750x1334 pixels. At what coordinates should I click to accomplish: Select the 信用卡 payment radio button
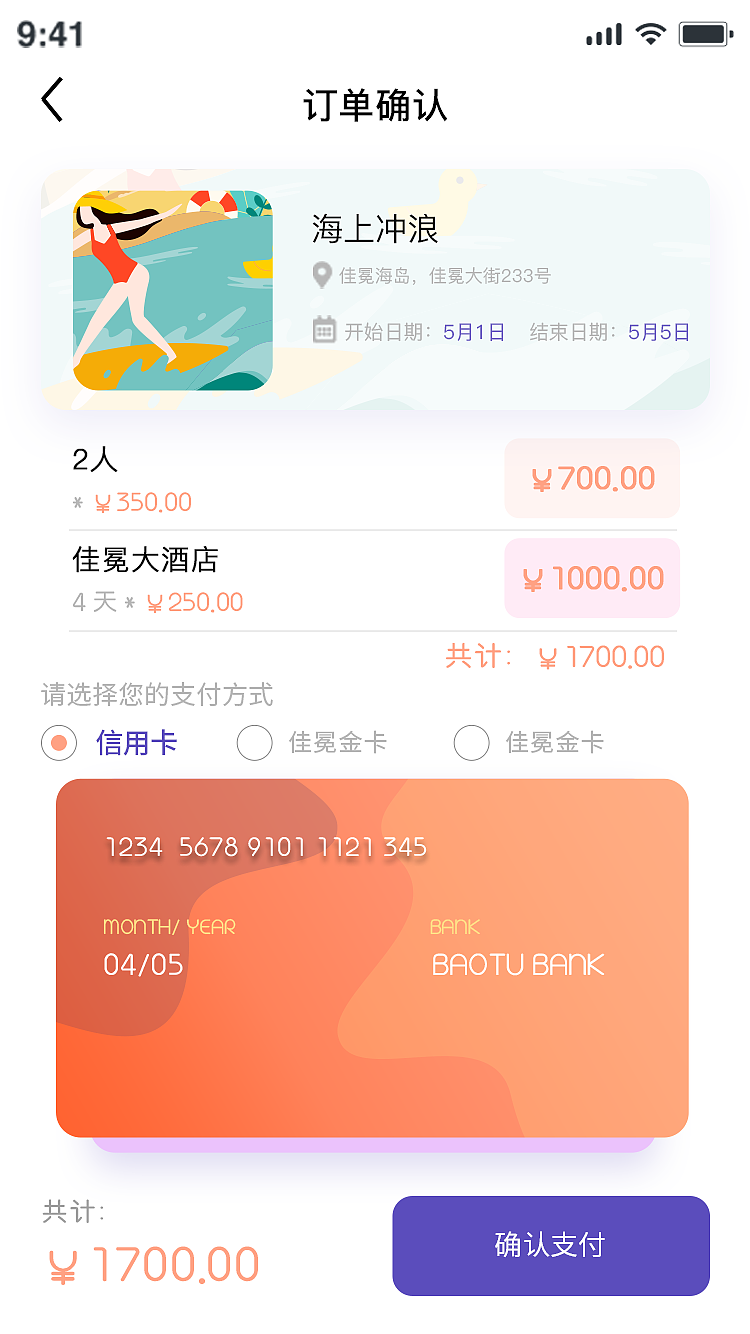pos(58,743)
